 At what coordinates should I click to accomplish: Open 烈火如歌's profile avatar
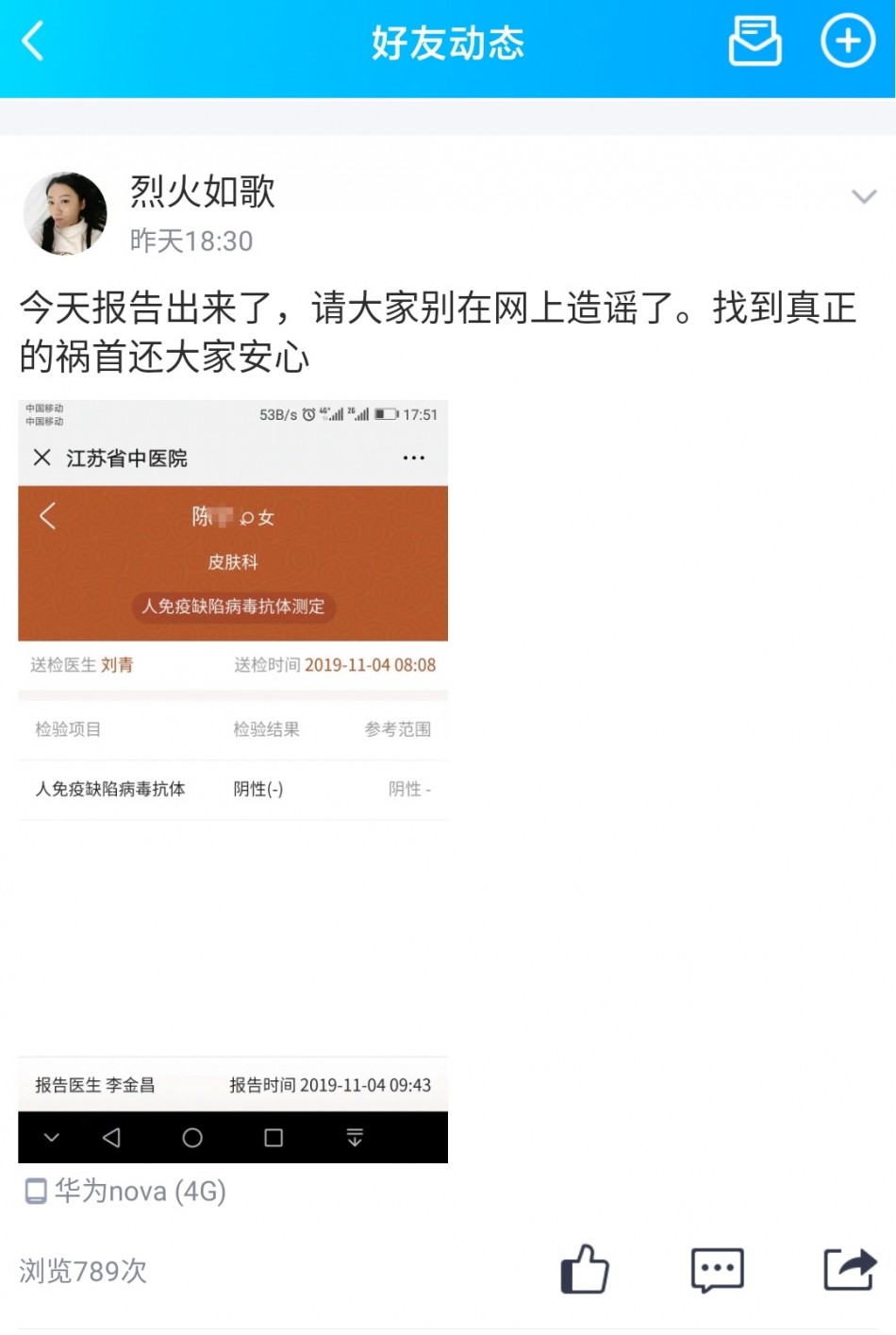[x=64, y=214]
